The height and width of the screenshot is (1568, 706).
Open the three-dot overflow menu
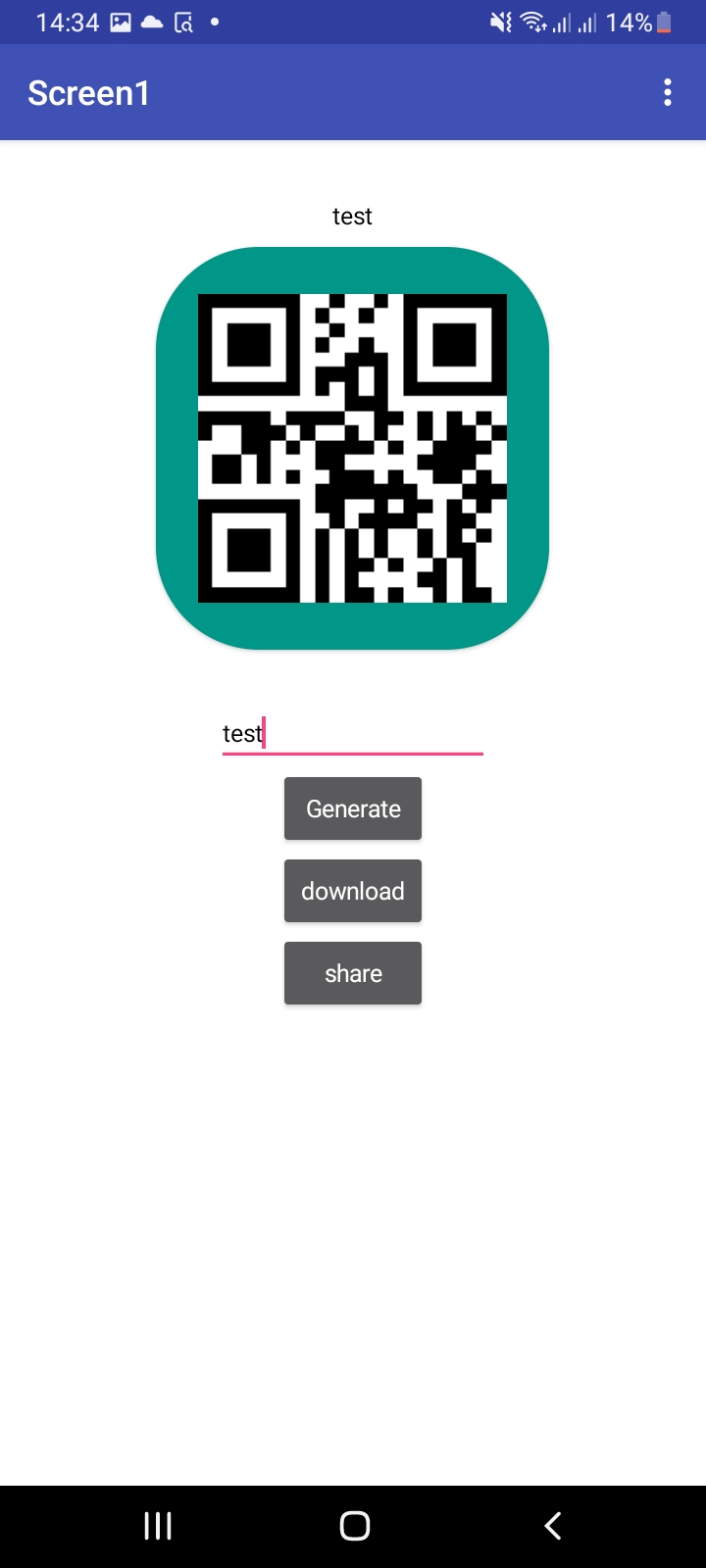point(668,93)
